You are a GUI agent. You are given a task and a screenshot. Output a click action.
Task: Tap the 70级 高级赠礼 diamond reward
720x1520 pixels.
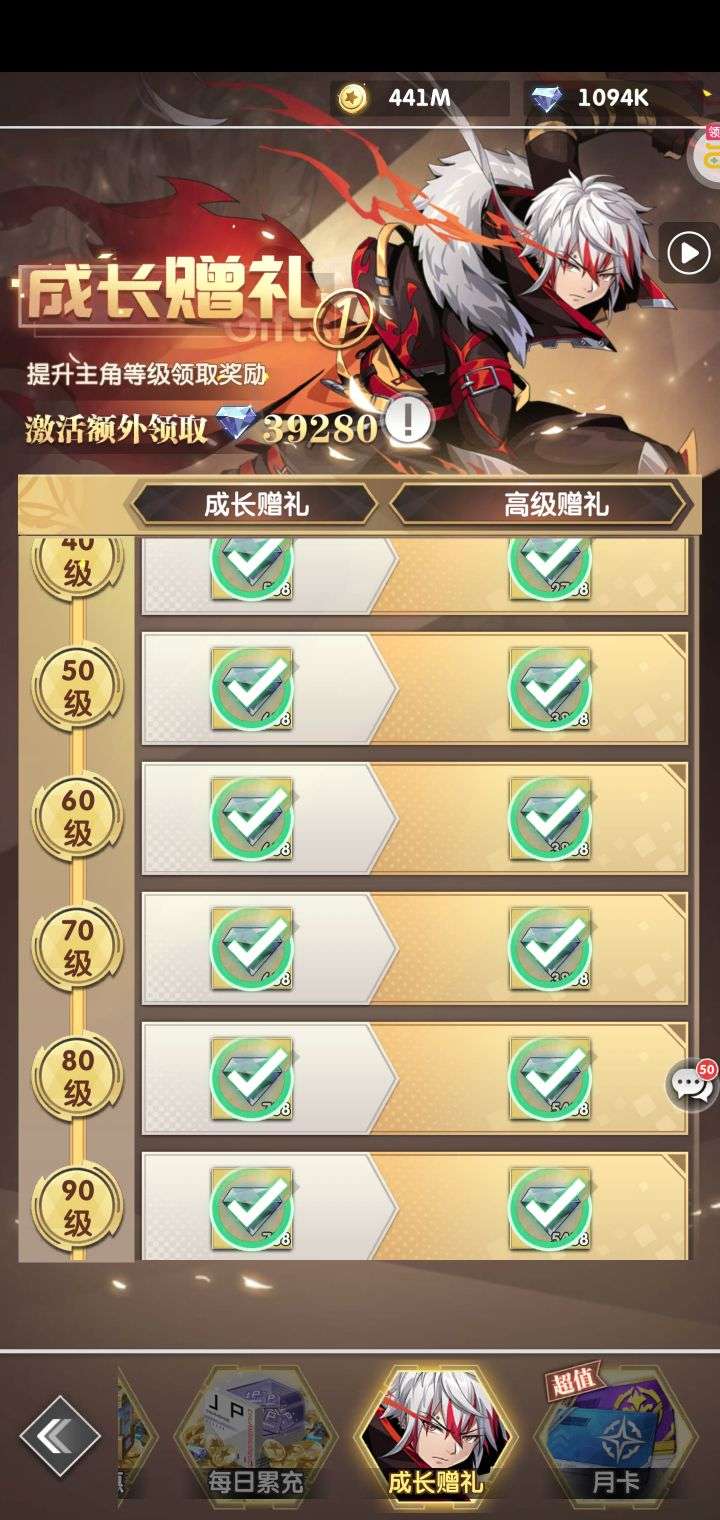[549, 948]
